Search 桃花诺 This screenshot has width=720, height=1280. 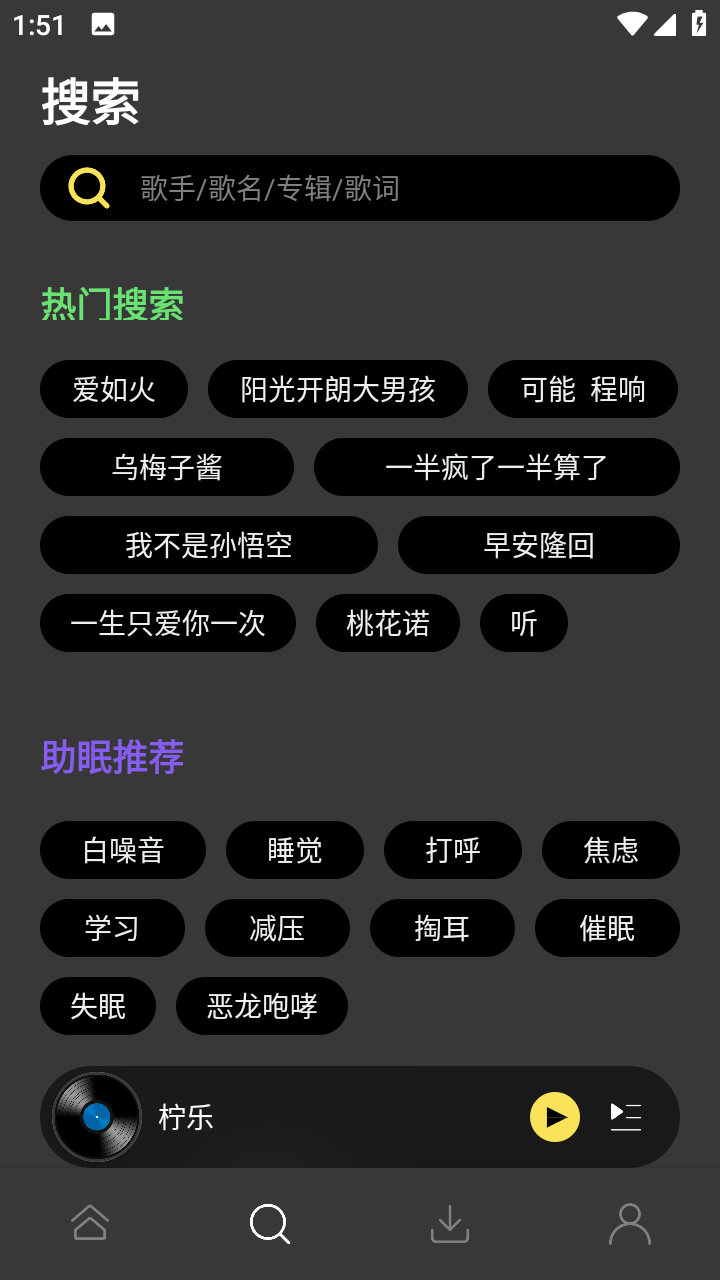click(388, 623)
